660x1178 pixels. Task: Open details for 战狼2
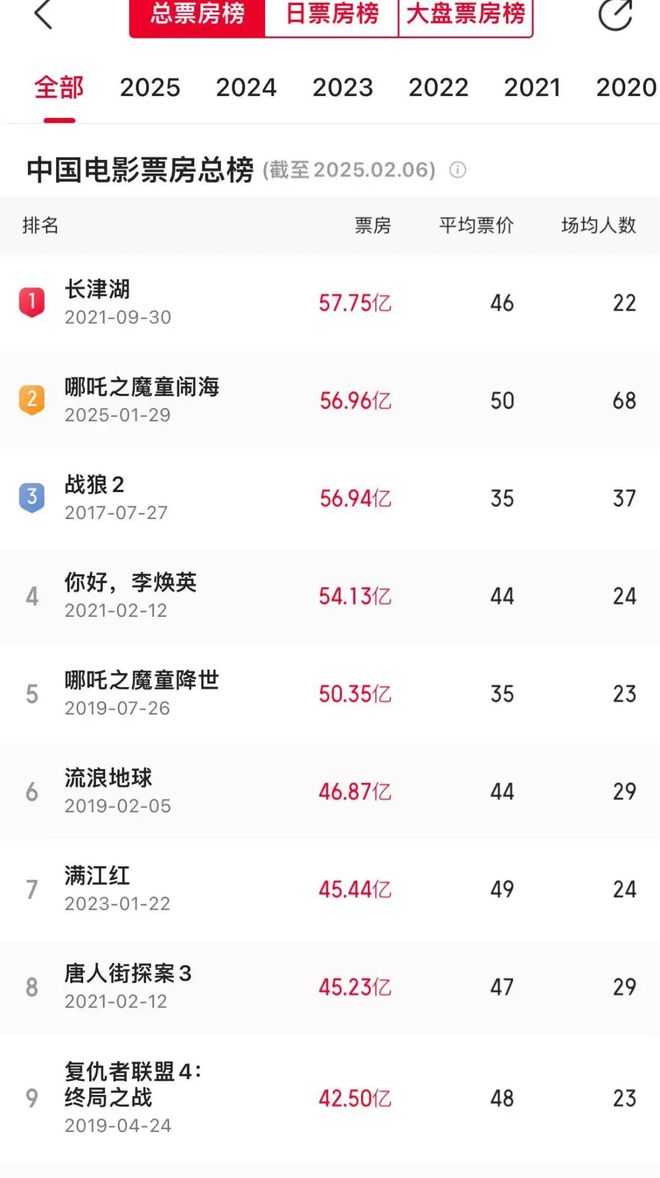click(x=95, y=485)
